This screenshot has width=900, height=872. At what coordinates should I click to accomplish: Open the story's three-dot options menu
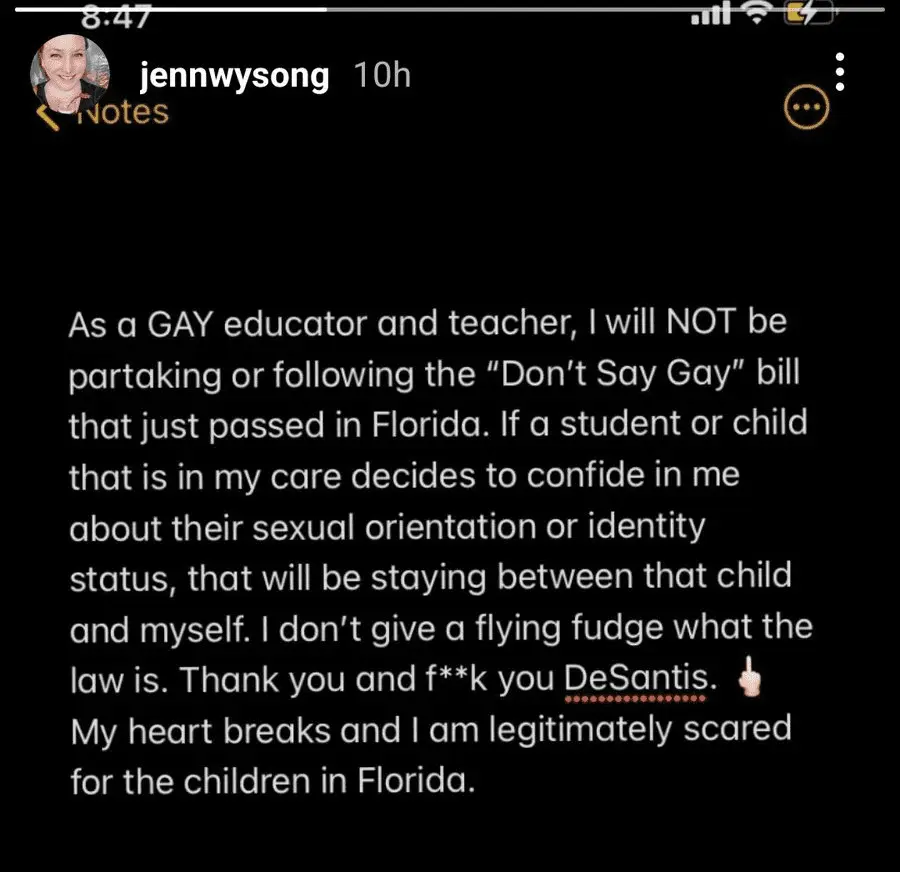click(841, 71)
